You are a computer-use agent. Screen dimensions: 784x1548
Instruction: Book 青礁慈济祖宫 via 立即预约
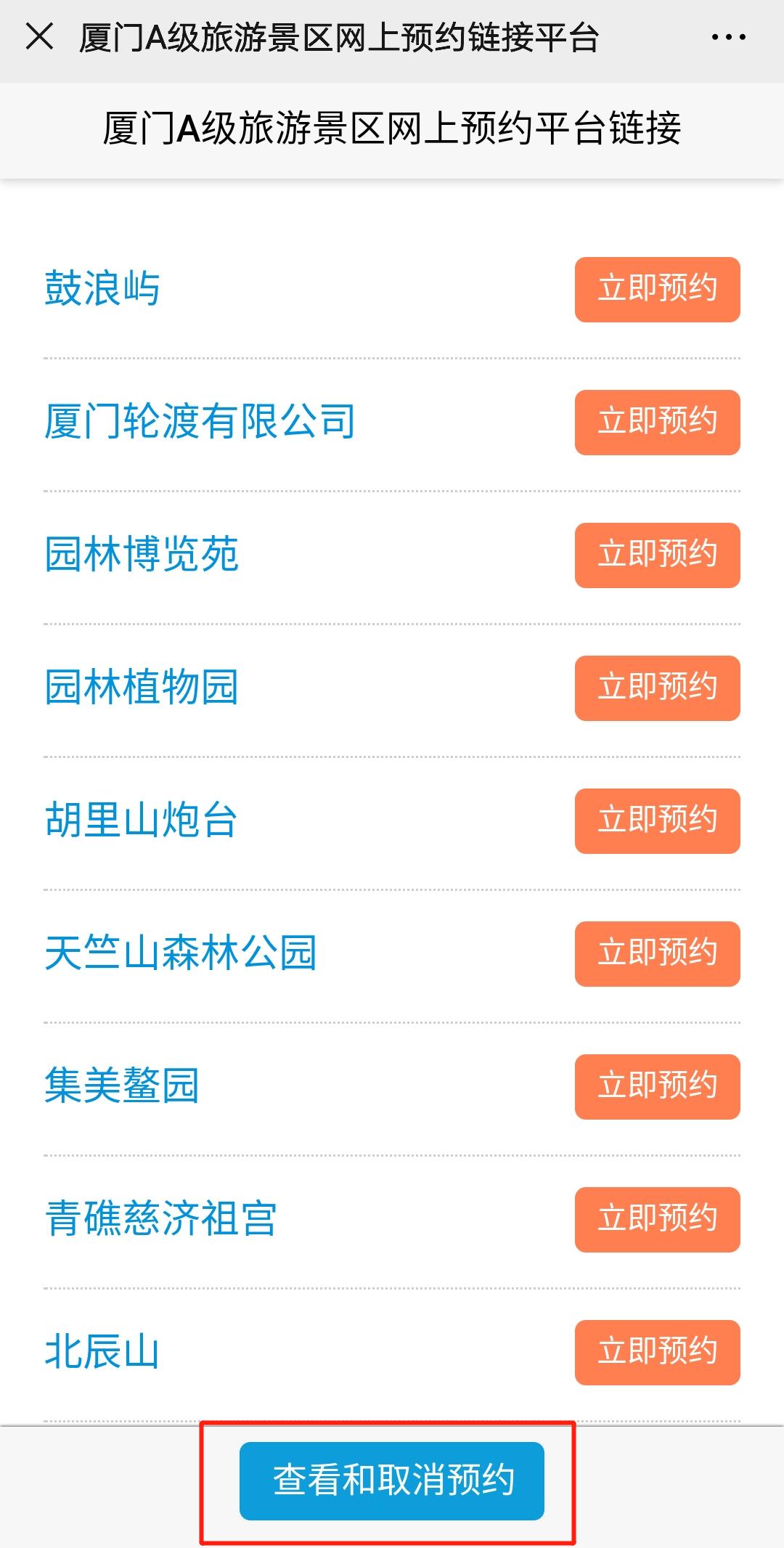coord(657,1219)
